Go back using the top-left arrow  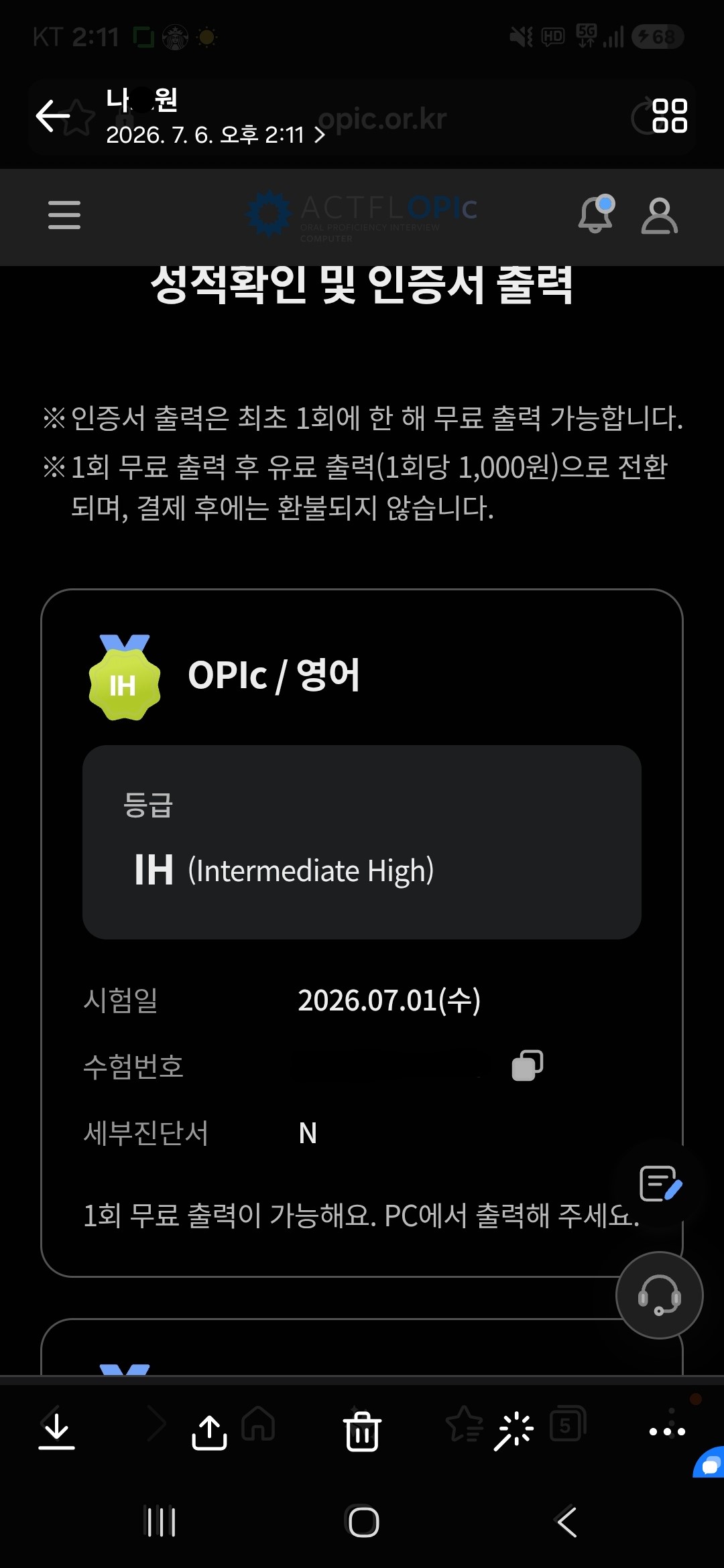click(x=53, y=116)
